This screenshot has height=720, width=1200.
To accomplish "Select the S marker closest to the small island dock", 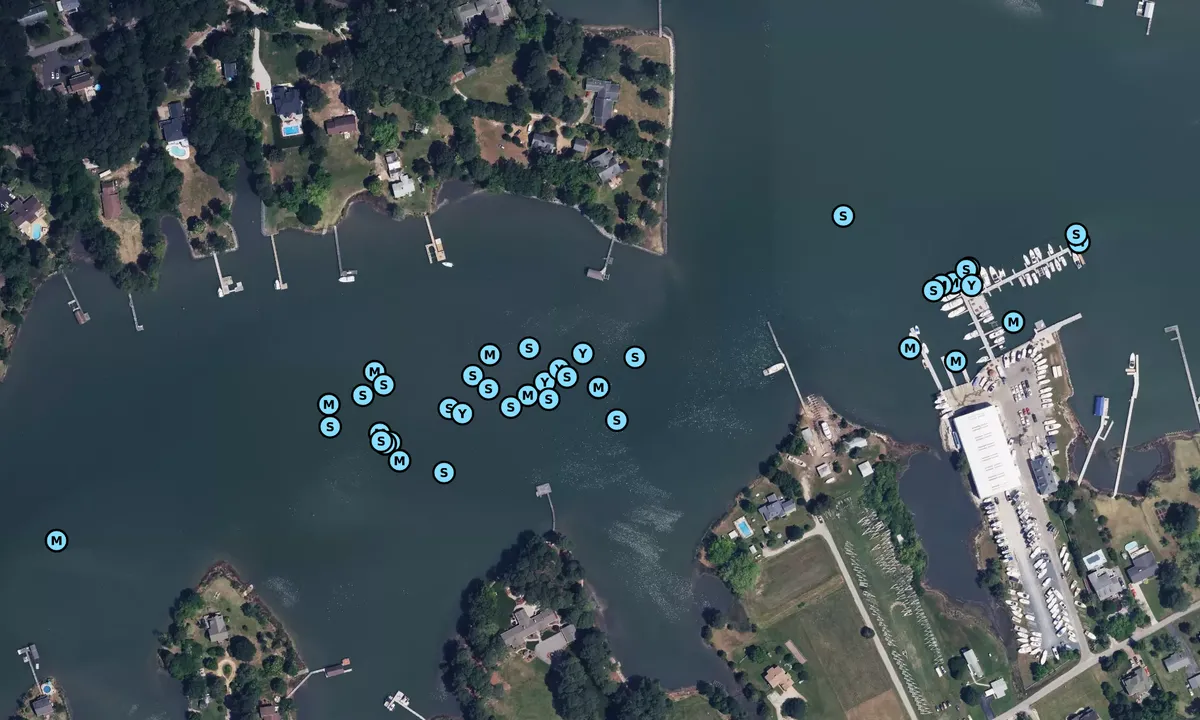I will [444, 472].
